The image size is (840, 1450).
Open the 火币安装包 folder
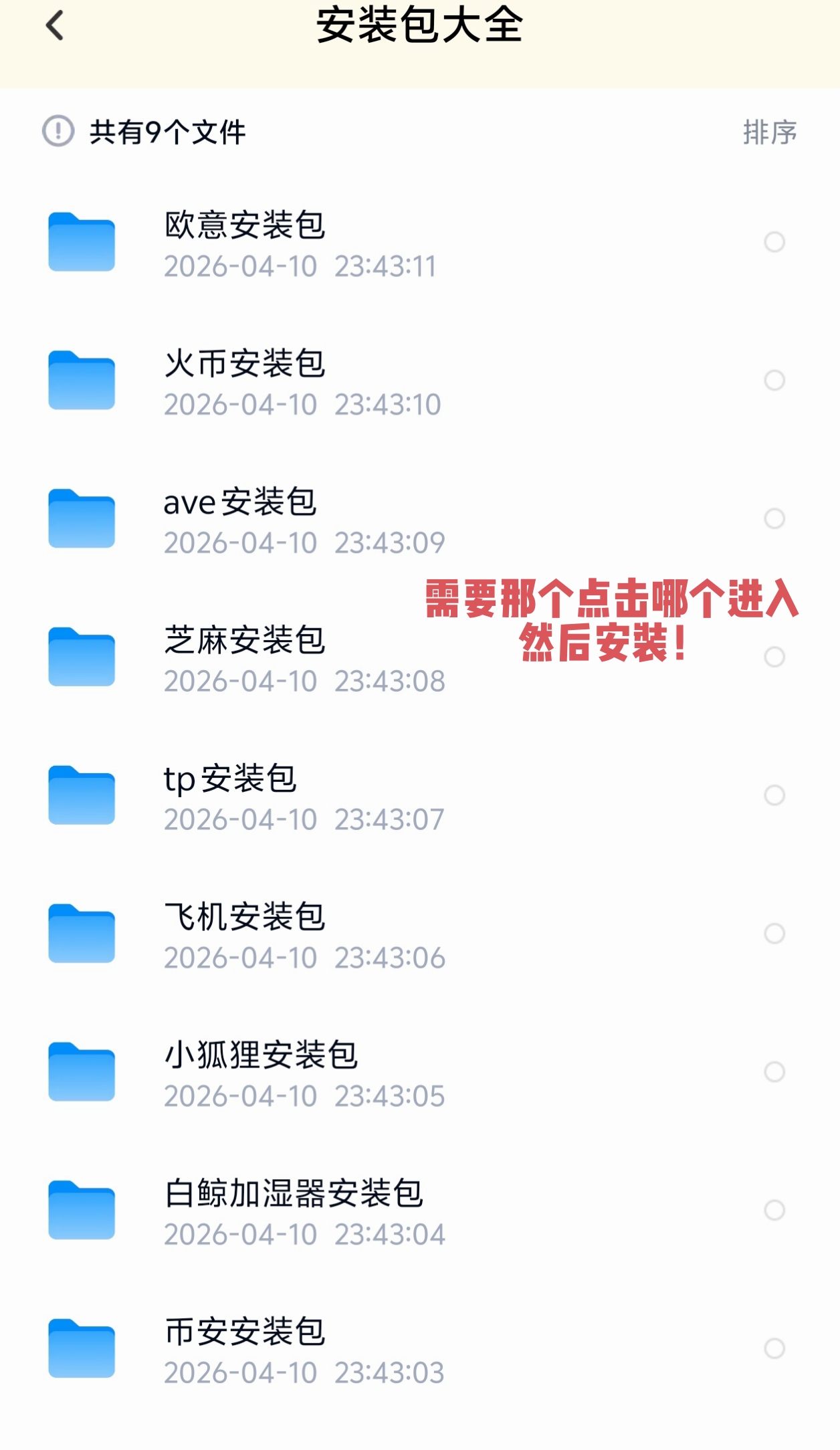coord(245,364)
